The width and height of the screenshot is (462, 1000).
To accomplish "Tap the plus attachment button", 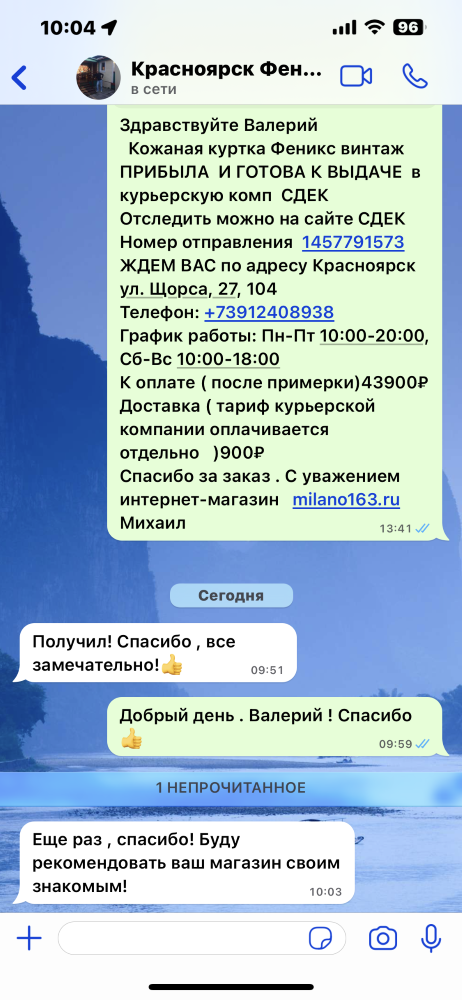I will pyautogui.click(x=29, y=938).
